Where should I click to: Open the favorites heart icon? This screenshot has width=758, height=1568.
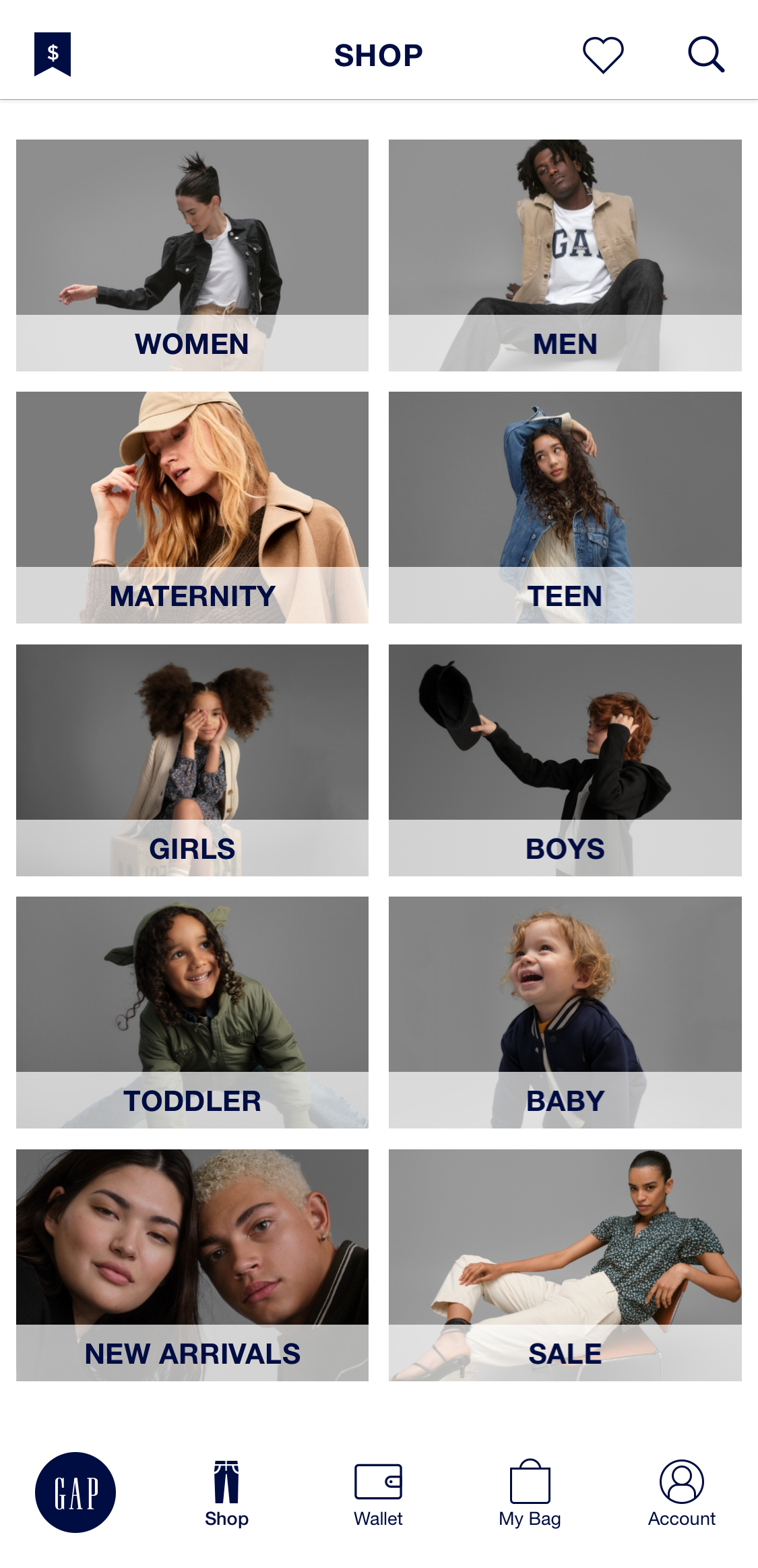click(603, 54)
